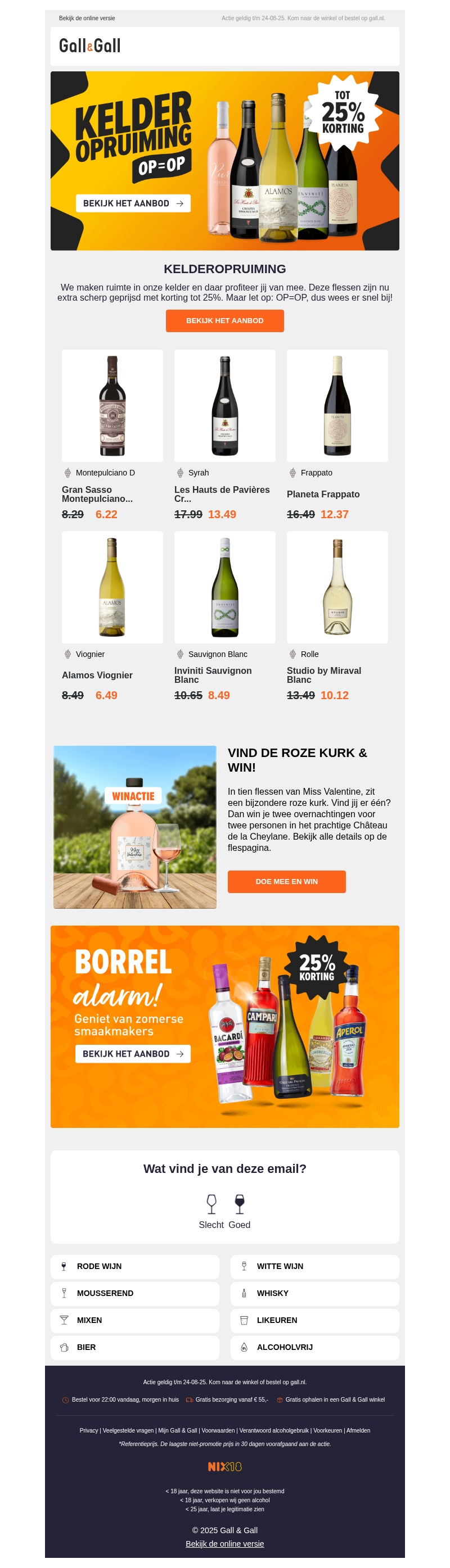Open the Privacy link in the footer
This screenshot has height=1568, width=450.
point(88,1430)
